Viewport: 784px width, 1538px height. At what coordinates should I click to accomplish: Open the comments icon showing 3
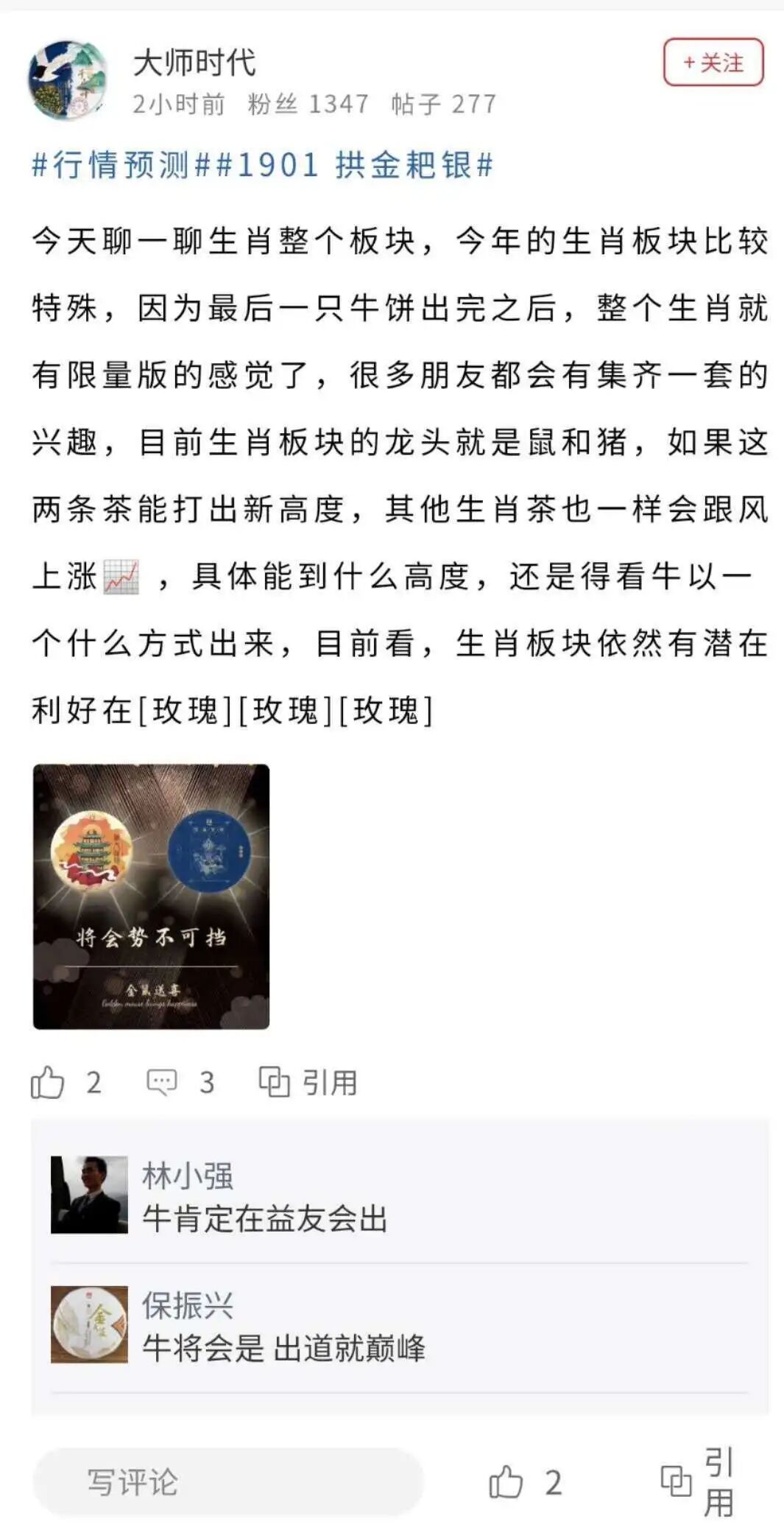(162, 1083)
